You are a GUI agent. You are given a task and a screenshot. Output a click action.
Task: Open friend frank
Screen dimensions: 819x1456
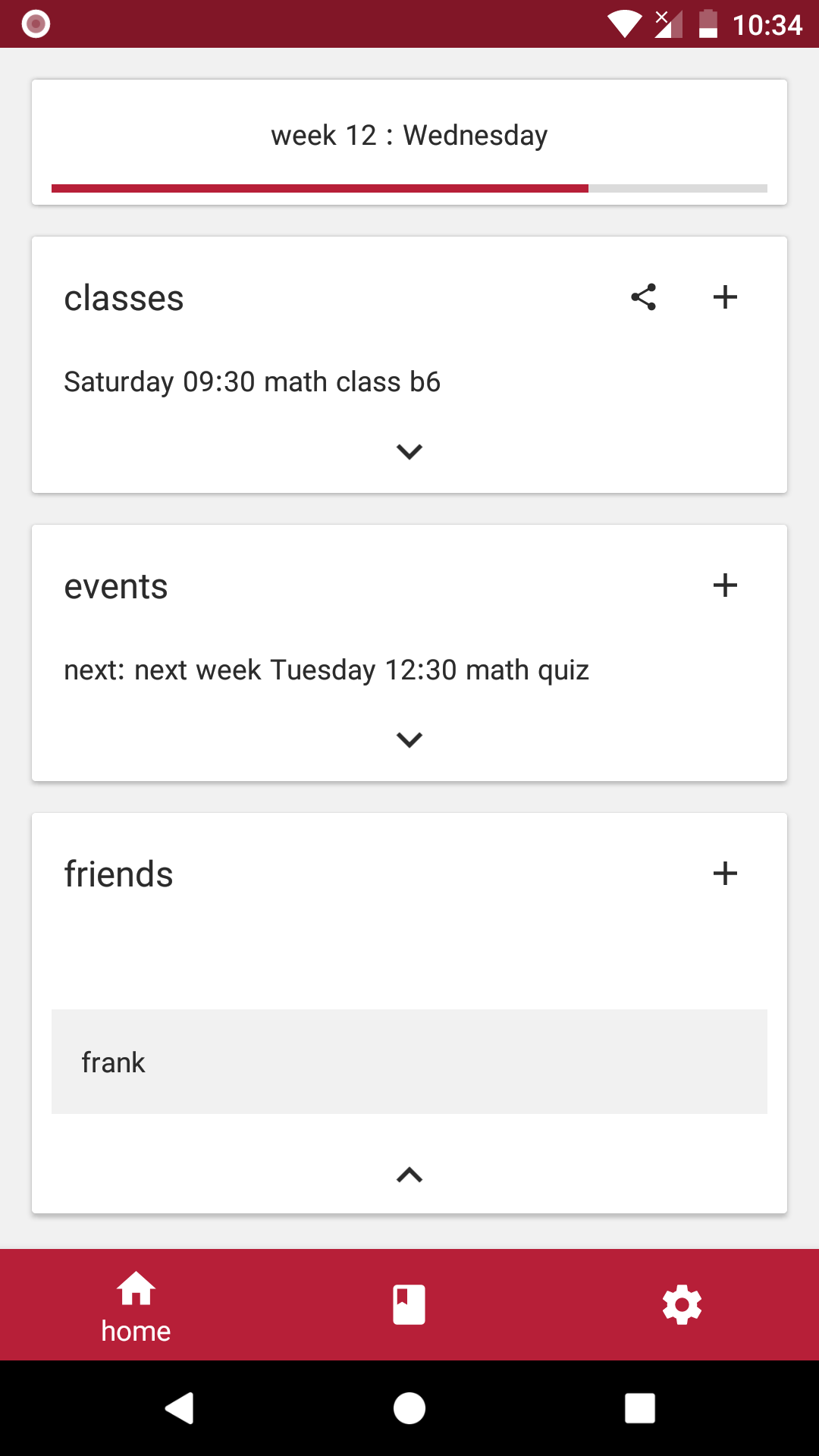tap(409, 1062)
